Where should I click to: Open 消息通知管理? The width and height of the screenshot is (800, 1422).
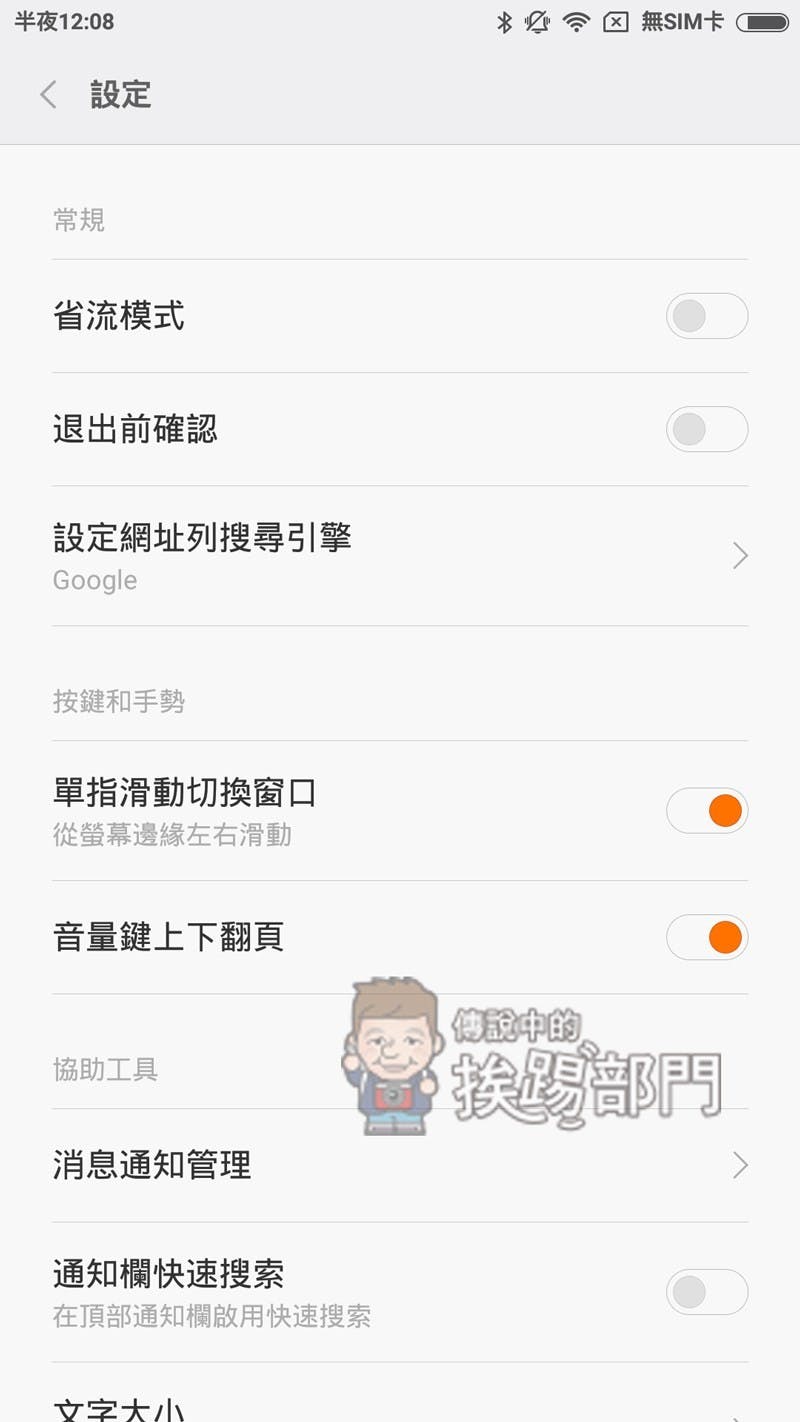pos(400,1165)
